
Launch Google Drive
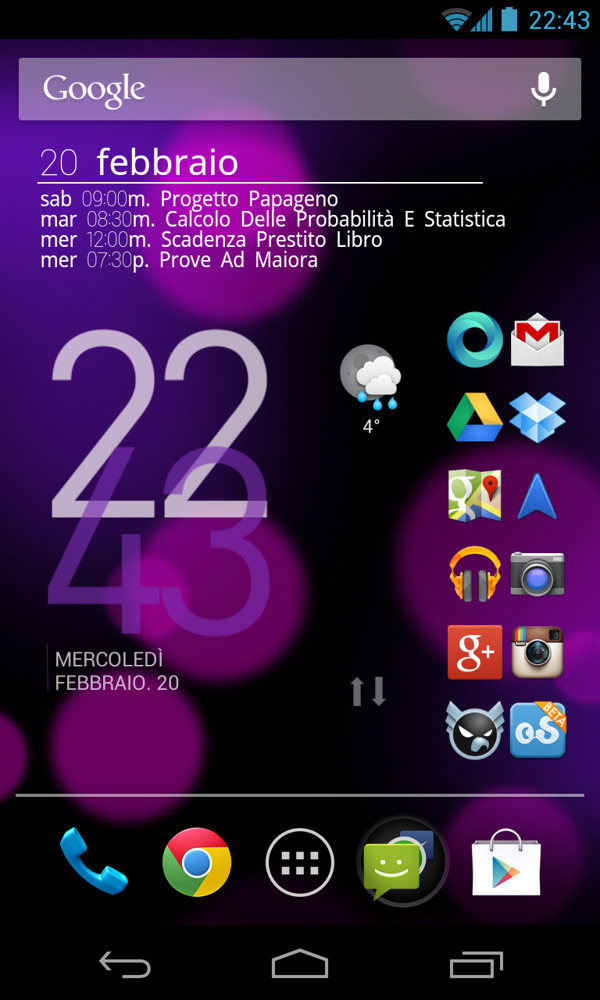[474, 417]
